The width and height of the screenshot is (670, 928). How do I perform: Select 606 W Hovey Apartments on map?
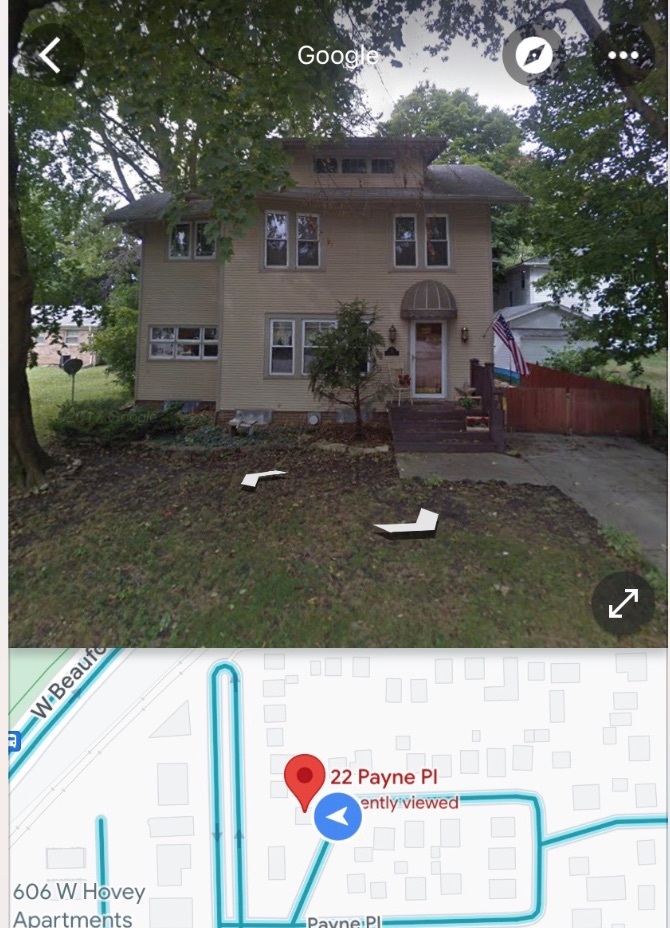(x=79, y=904)
